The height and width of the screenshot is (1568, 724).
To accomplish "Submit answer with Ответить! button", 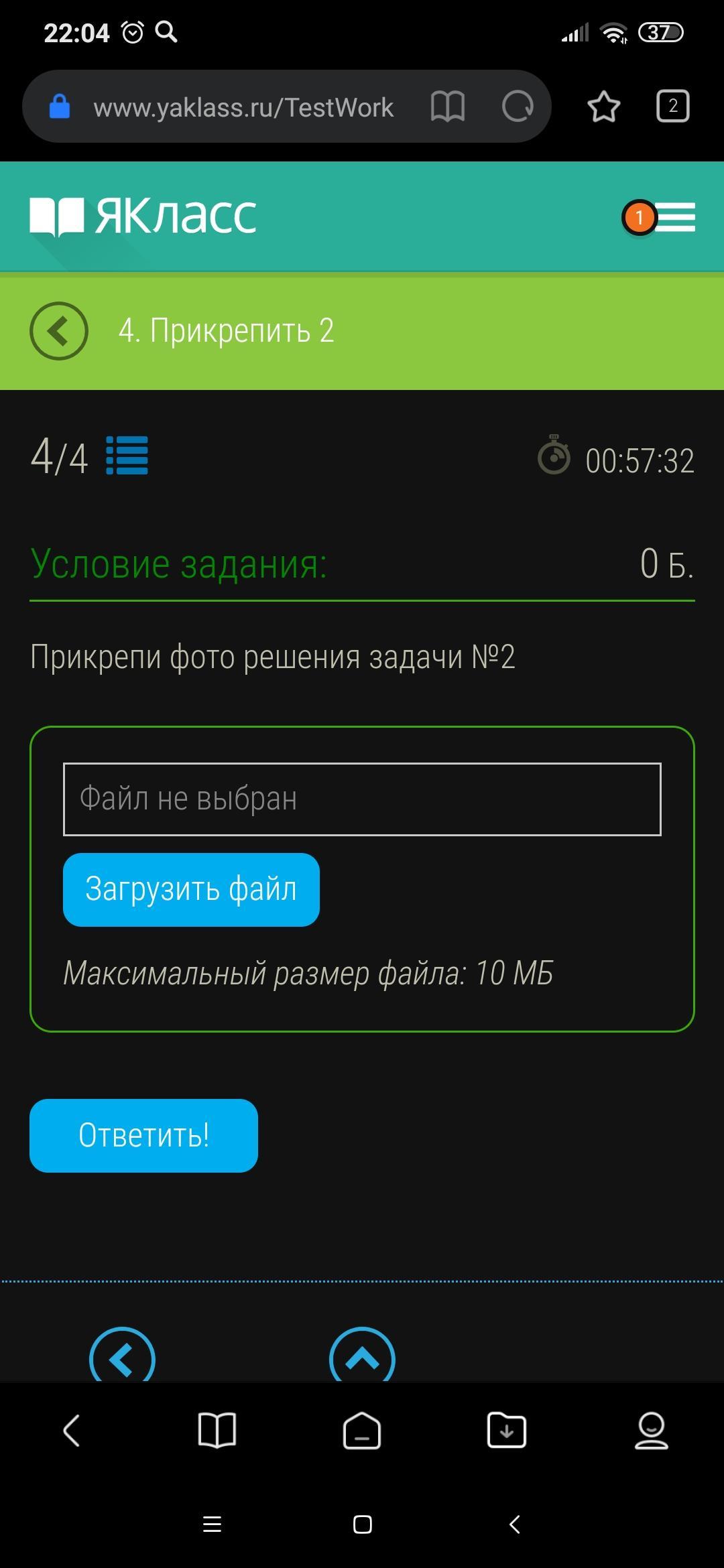I will (x=143, y=1135).
